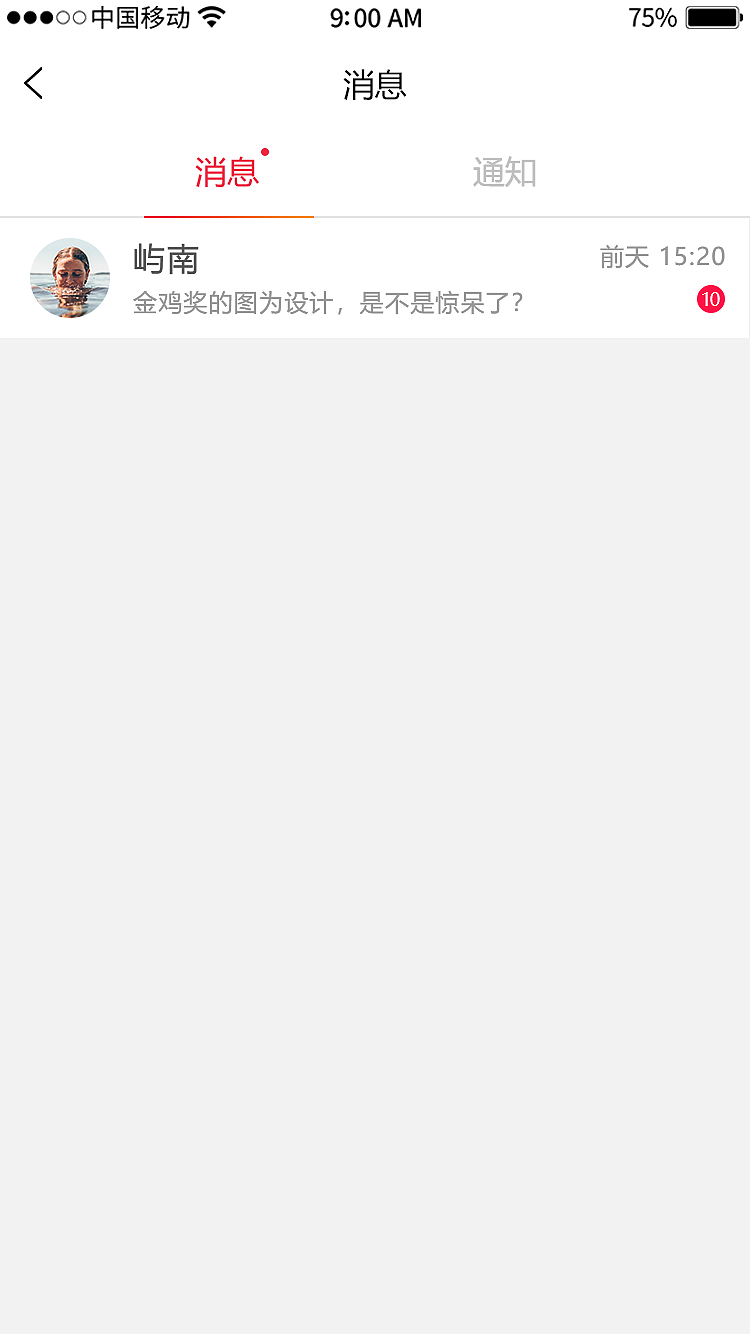Open 屿南's profile avatar picture
Viewport: 750px width, 1334px height.
tap(70, 278)
